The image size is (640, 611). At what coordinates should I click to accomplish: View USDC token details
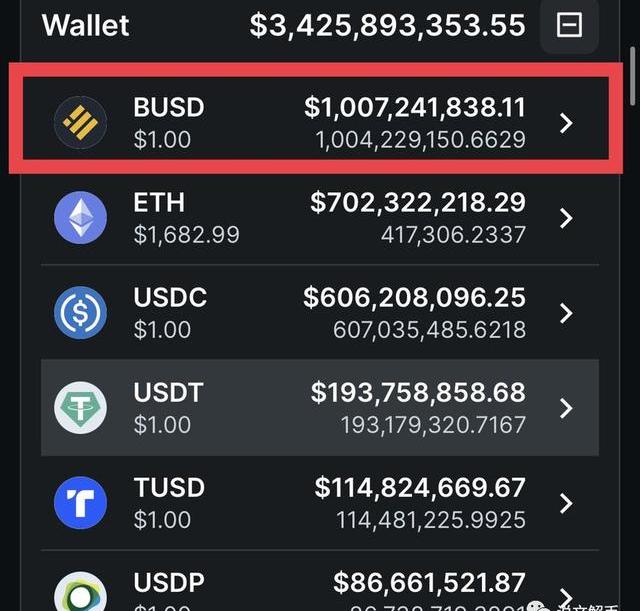tap(320, 313)
